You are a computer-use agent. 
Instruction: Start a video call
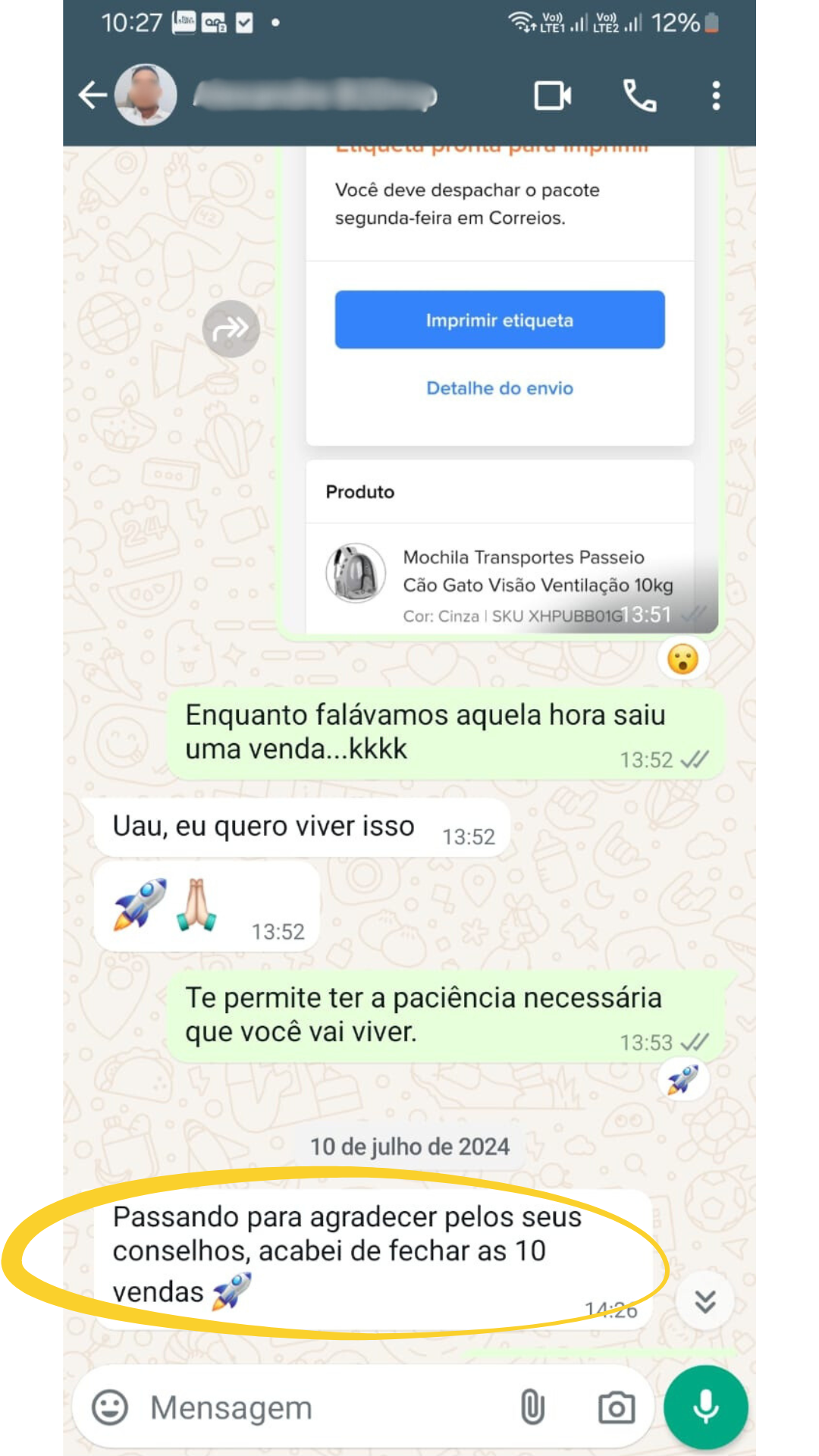click(552, 96)
